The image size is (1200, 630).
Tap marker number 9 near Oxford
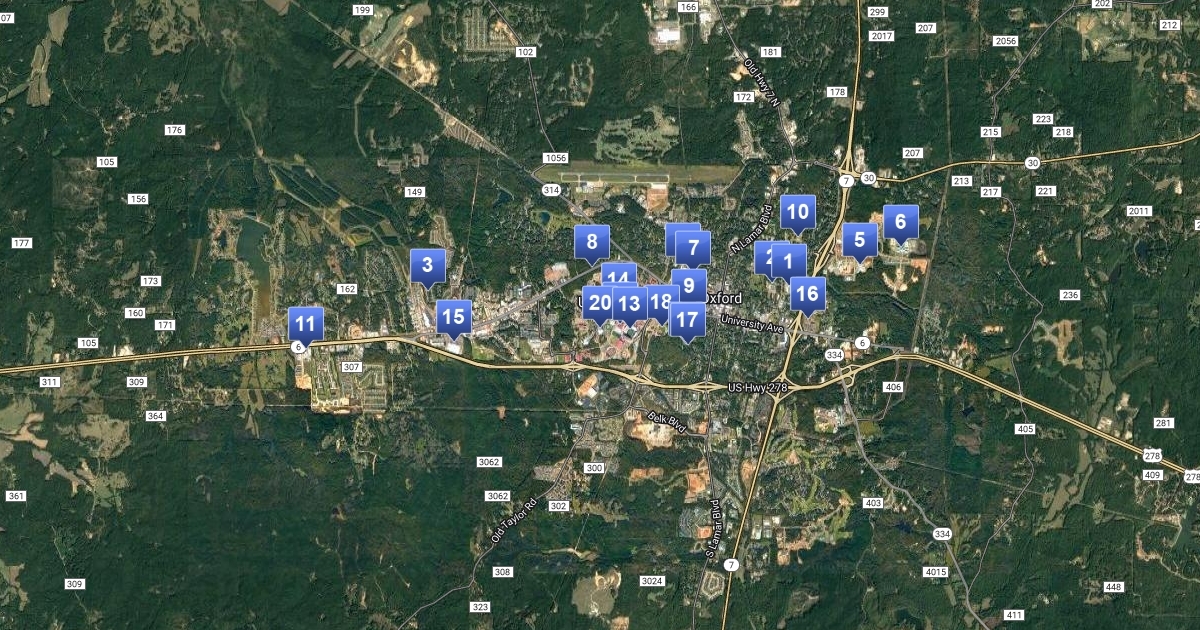(x=690, y=285)
